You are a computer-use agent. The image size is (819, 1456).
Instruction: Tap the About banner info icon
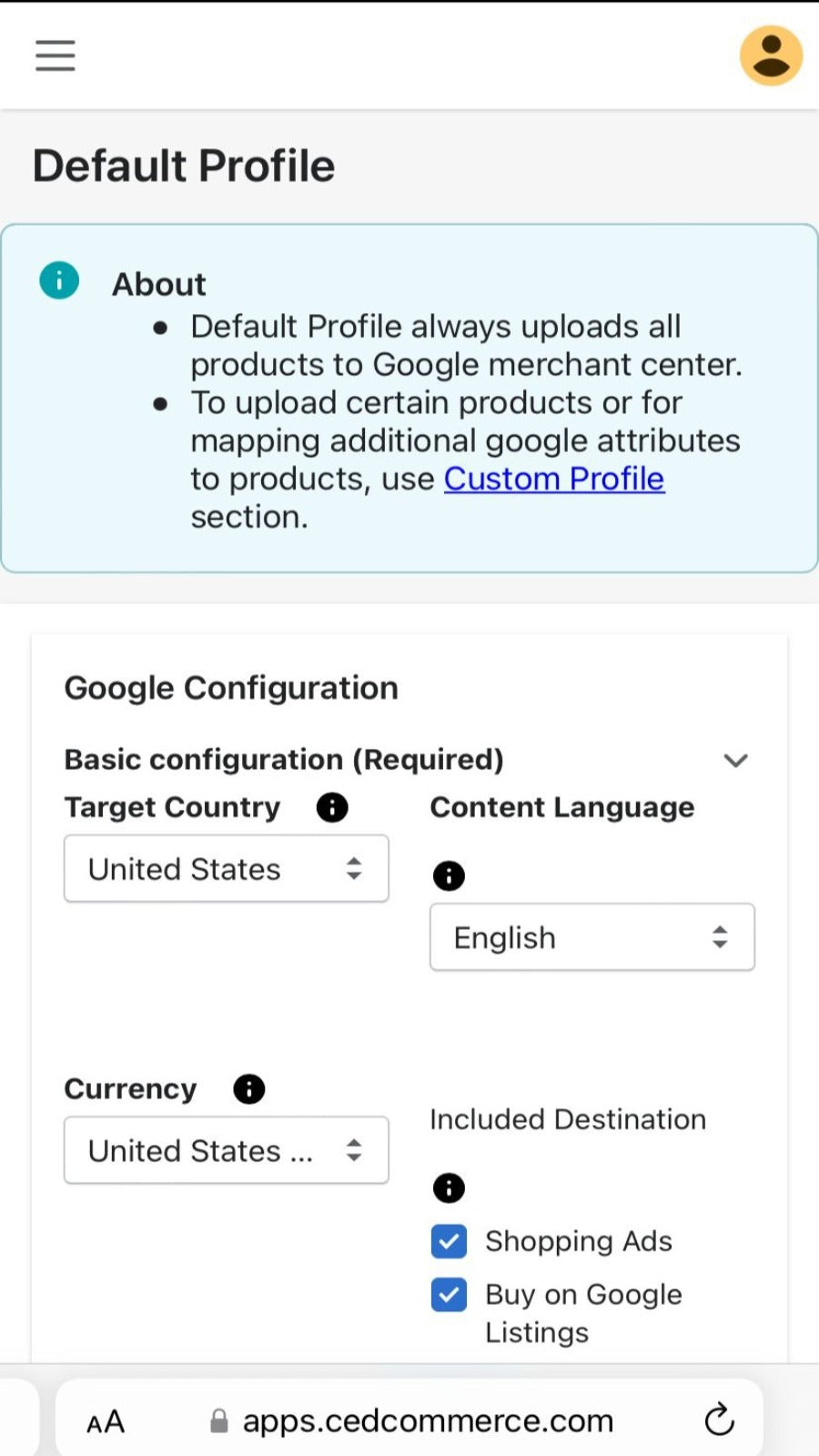[58, 280]
